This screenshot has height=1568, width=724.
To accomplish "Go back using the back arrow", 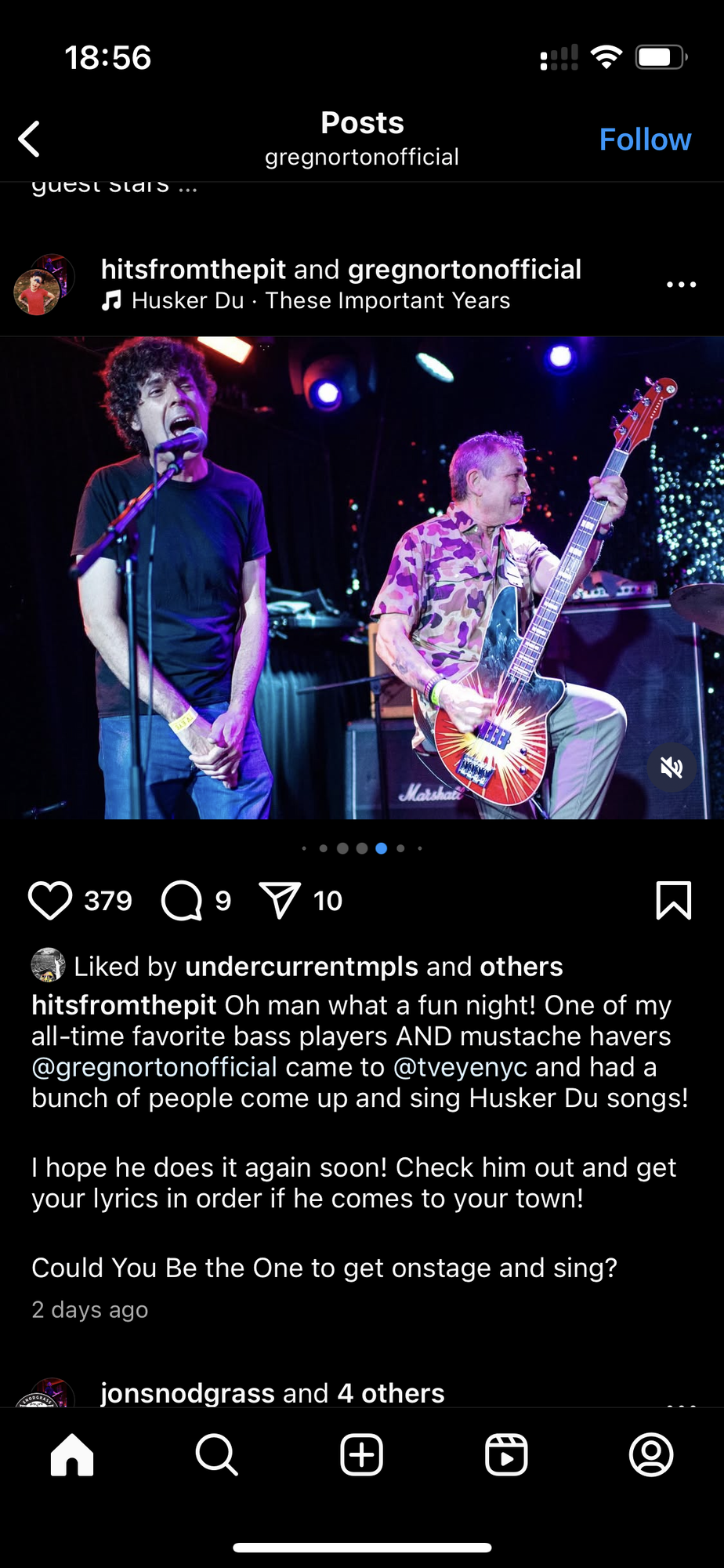I will click(29, 140).
